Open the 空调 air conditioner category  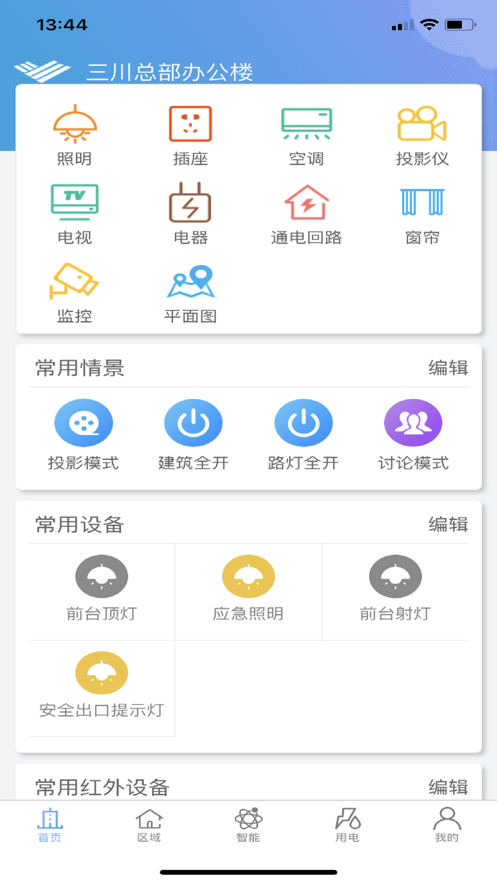click(306, 135)
